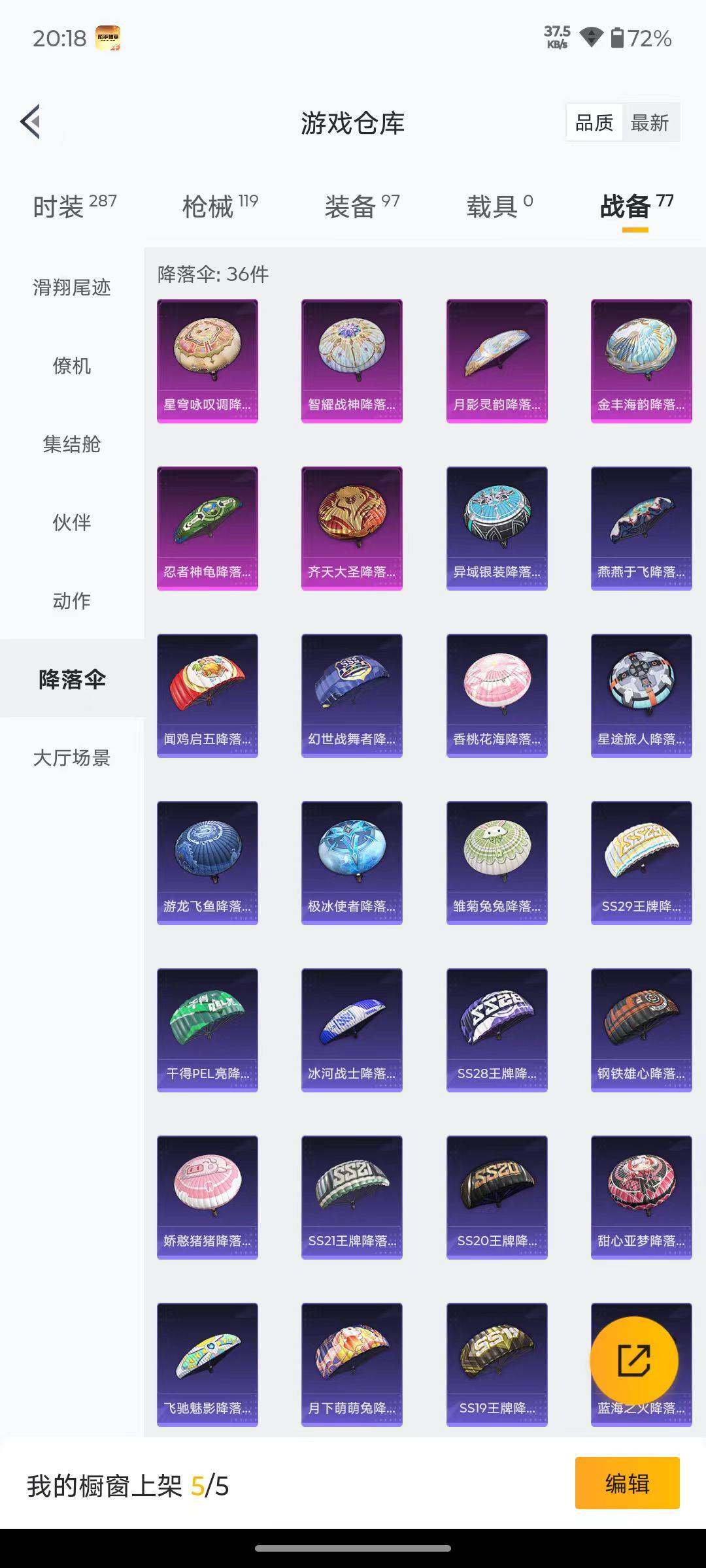Select 集结舱 category
Screen dimensions: 706x1568
point(72,444)
